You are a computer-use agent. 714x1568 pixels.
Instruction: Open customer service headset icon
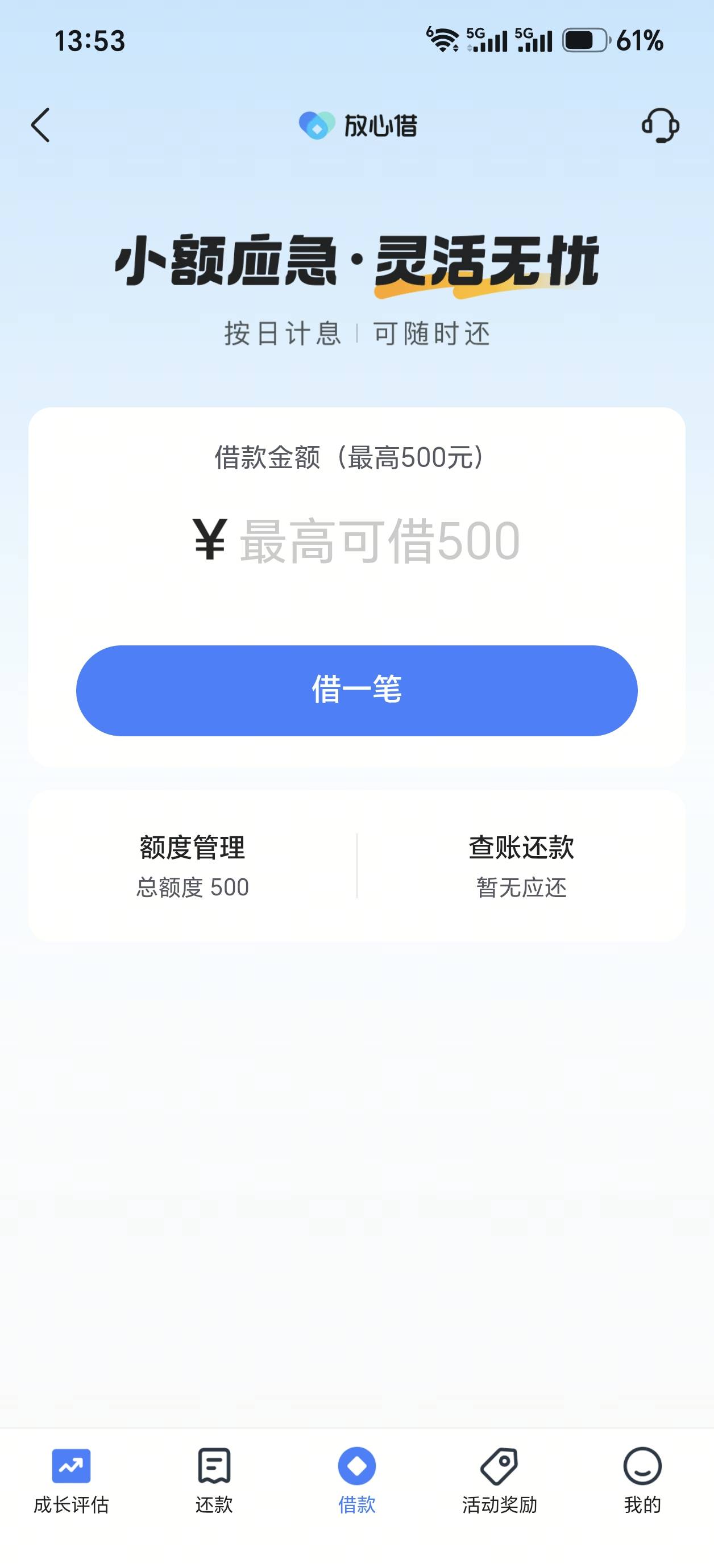(x=661, y=126)
